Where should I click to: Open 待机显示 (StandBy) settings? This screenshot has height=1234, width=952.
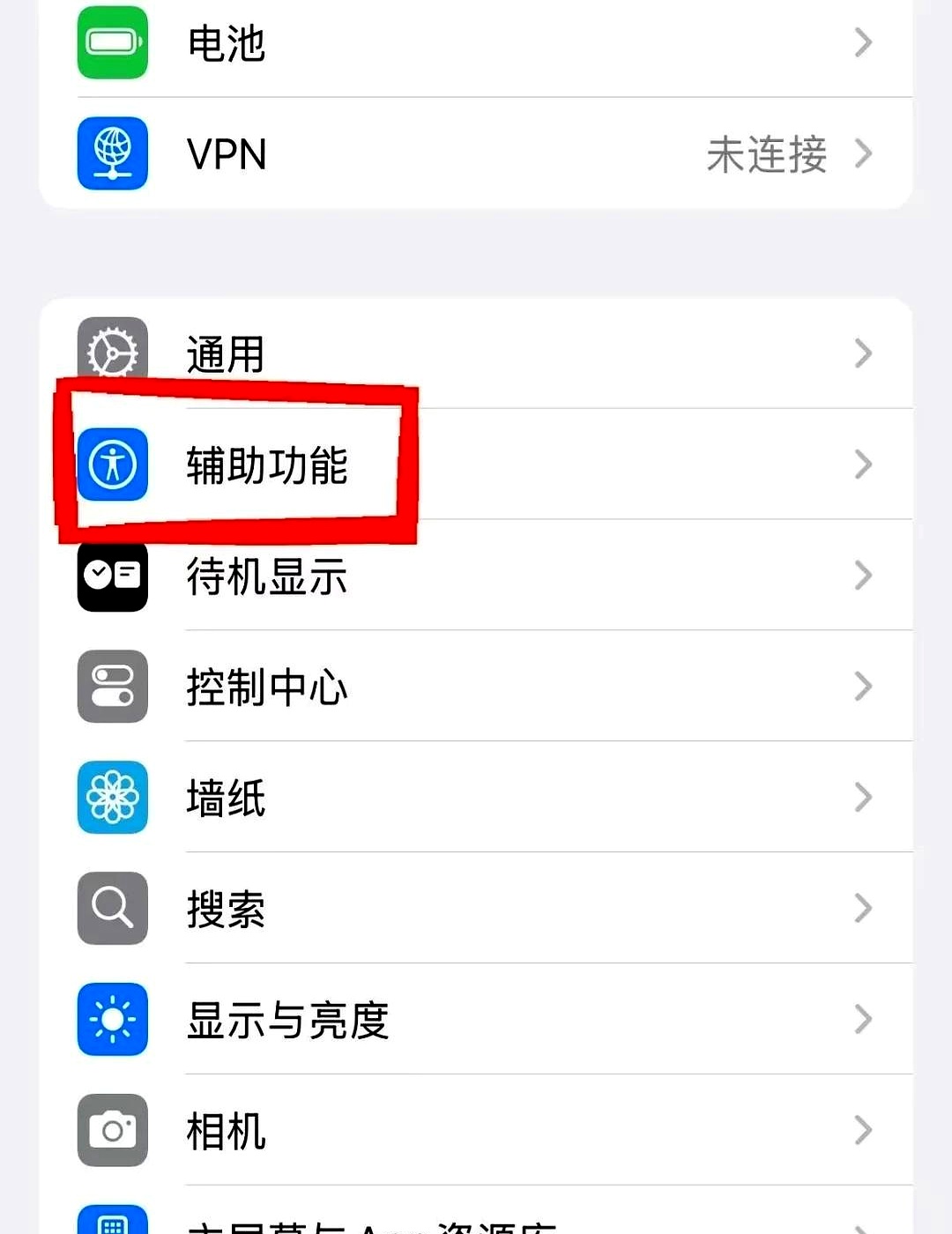476,576
